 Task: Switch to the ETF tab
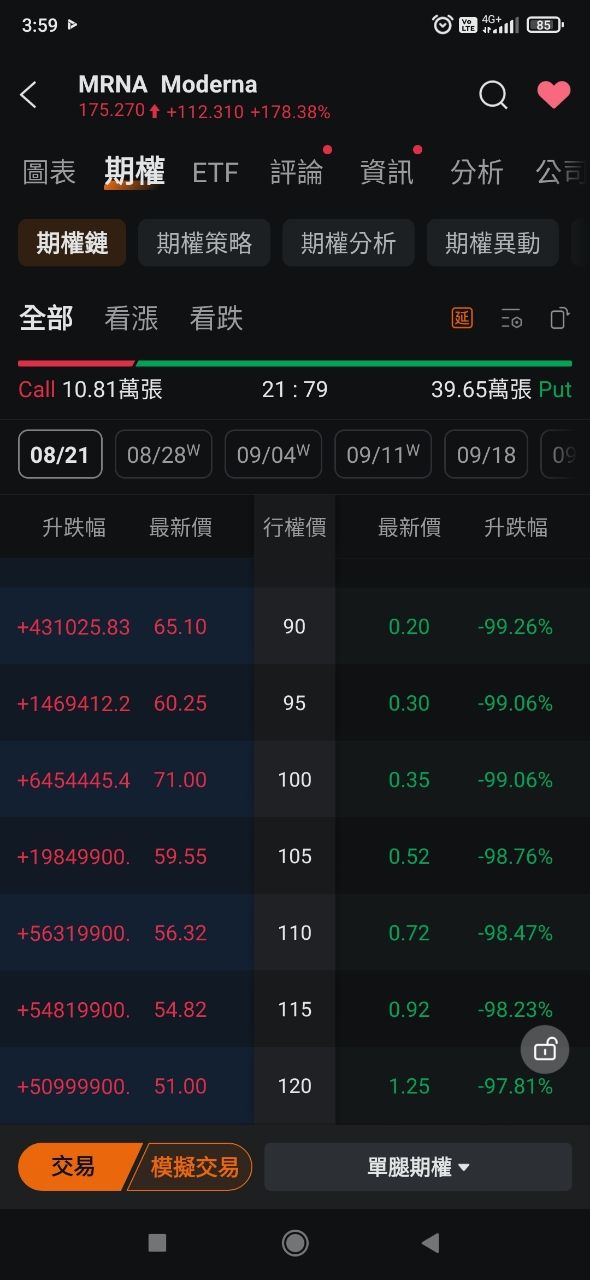pyautogui.click(x=215, y=172)
